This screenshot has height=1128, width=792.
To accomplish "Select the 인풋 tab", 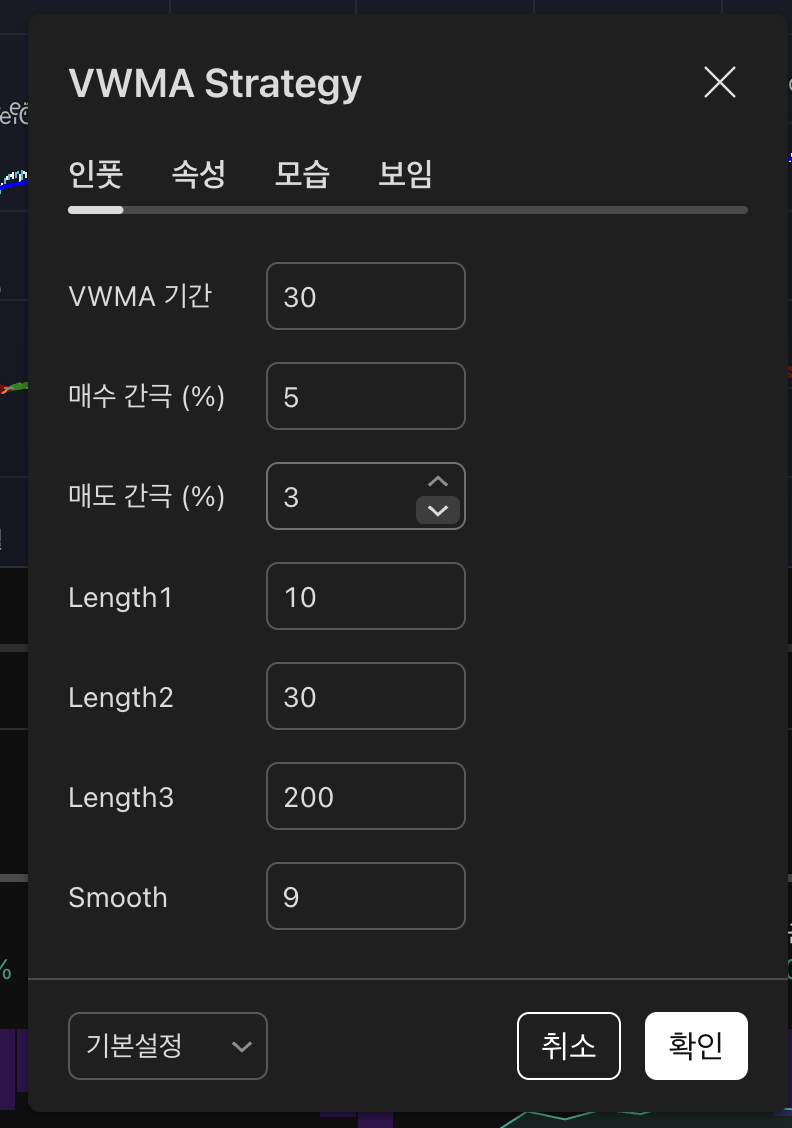I will click(95, 175).
